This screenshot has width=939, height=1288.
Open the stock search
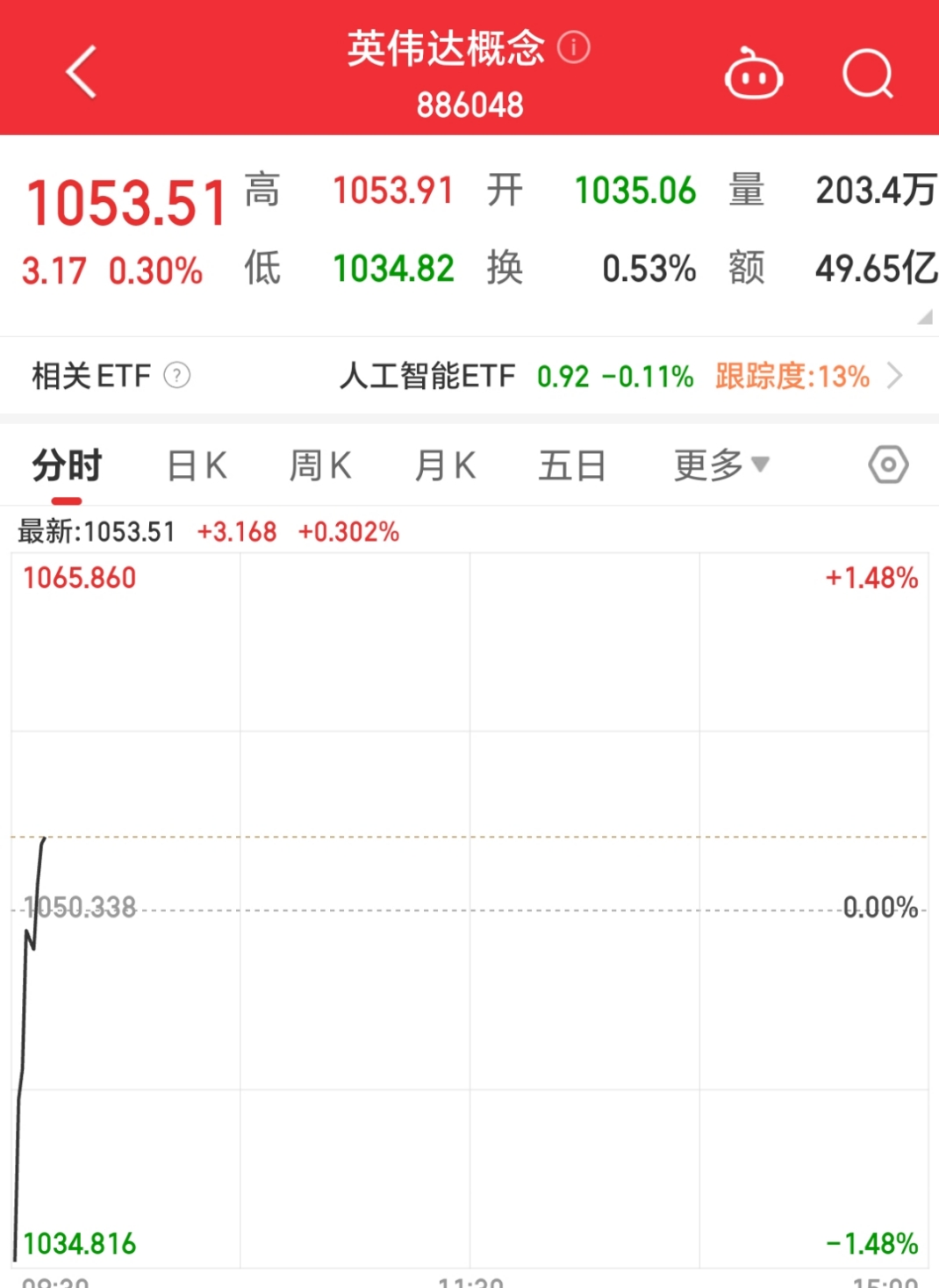[867, 74]
